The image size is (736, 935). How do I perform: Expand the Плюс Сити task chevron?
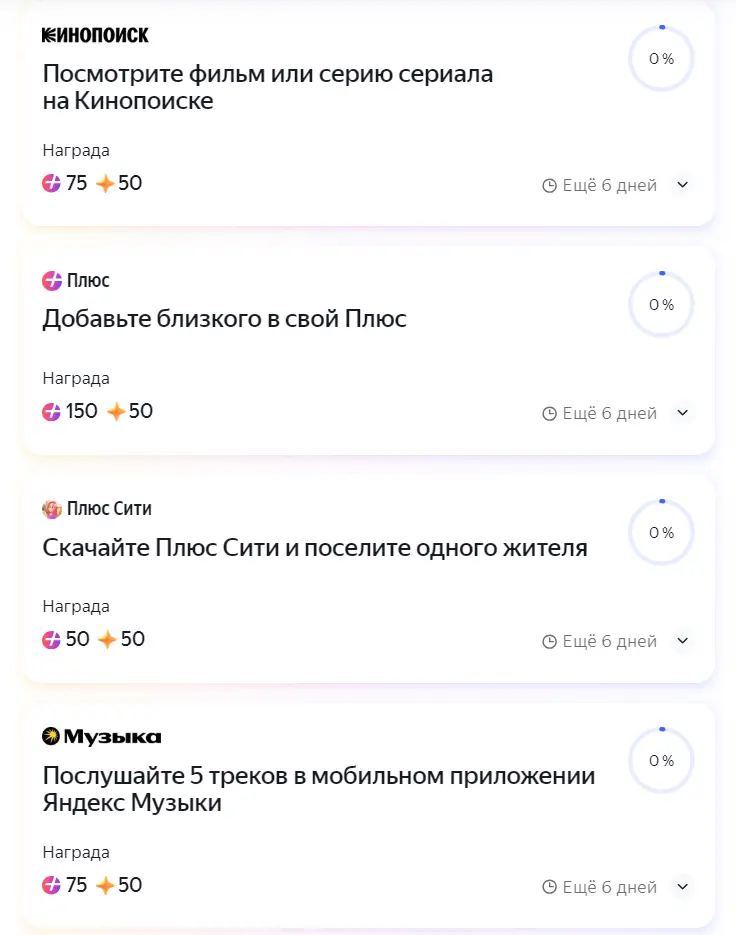683,640
